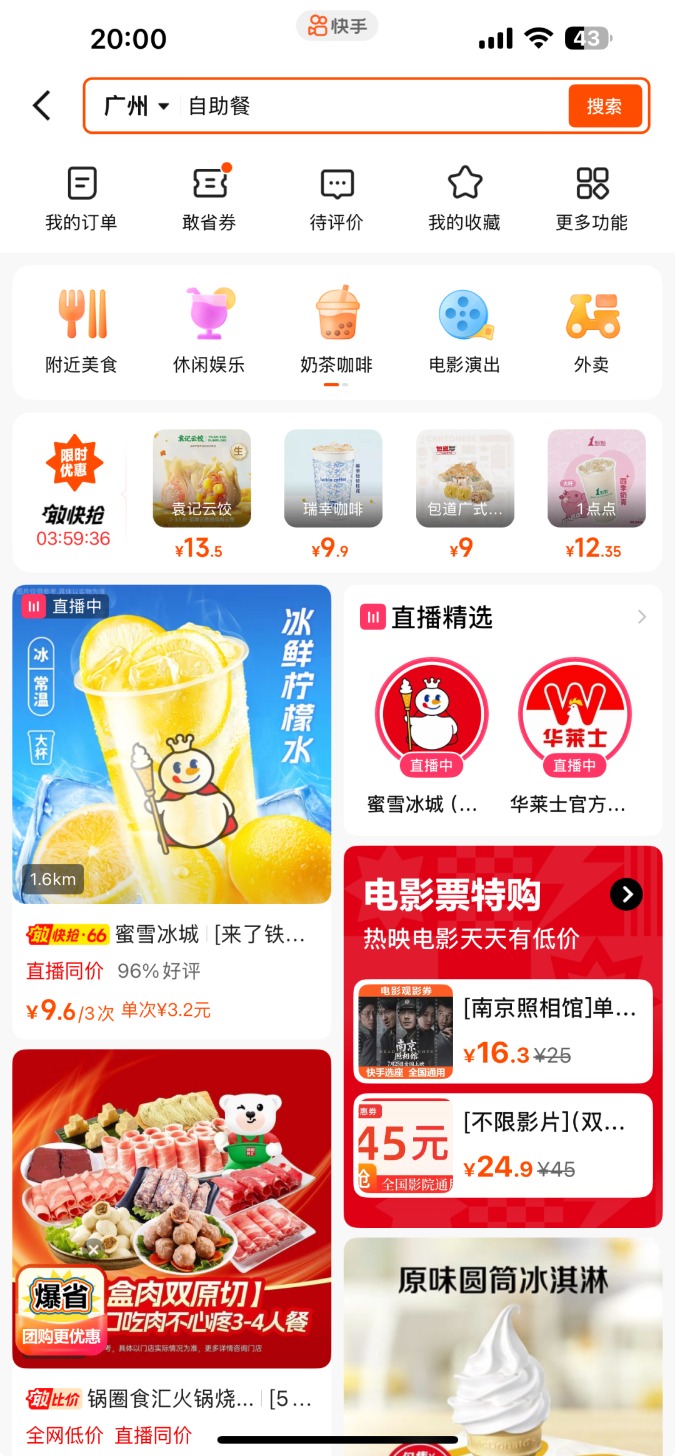The height and width of the screenshot is (1456, 675).
Task: Open the 蜜雪冰城 lemon water live card
Action: (x=171, y=744)
